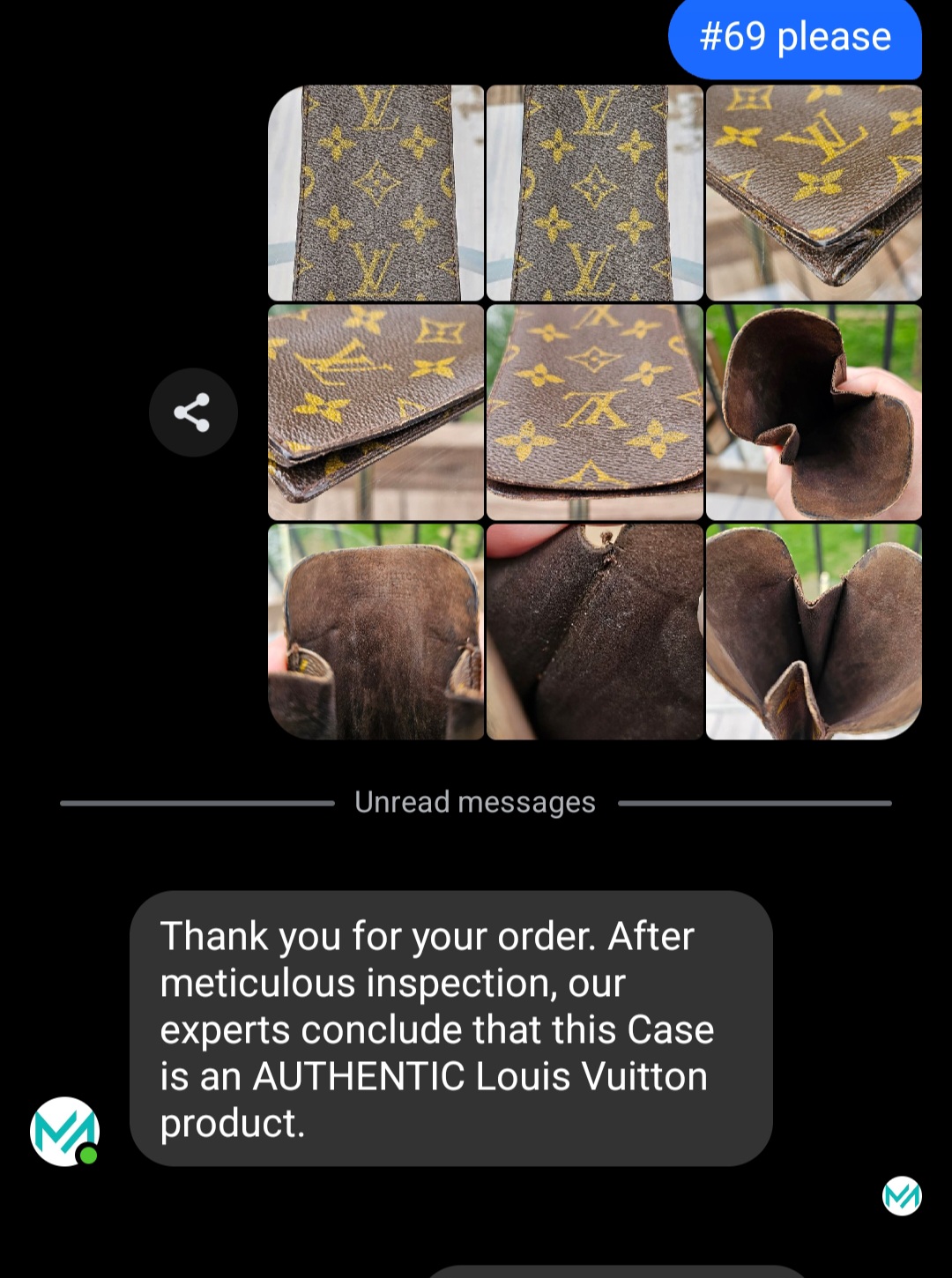Open the bottom-left interior lining photo
Image resolution: width=952 pixels, height=1278 pixels.
click(x=376, y=631)
